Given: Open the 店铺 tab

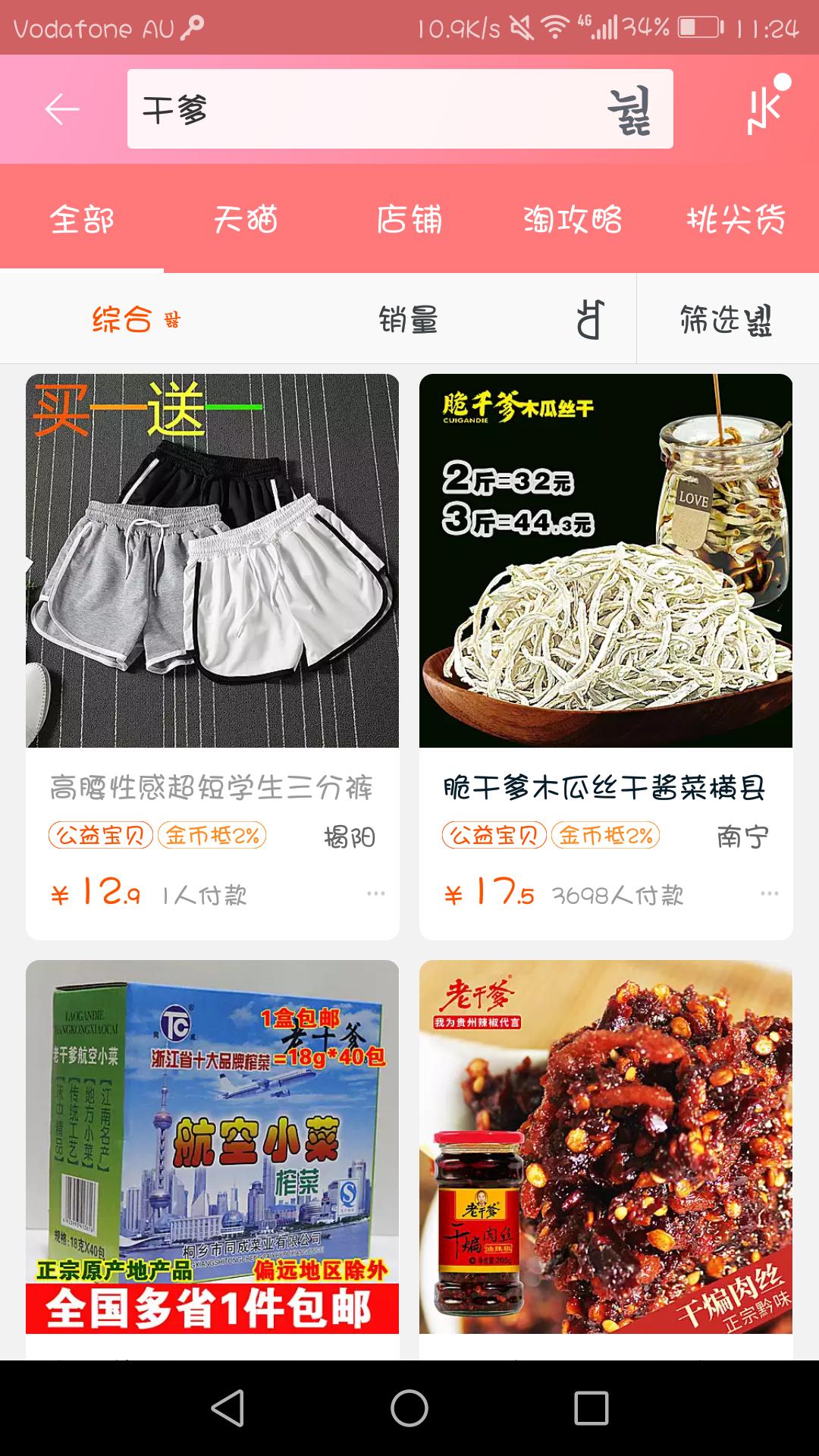Looking at the screenshot, I should (409, 220).
